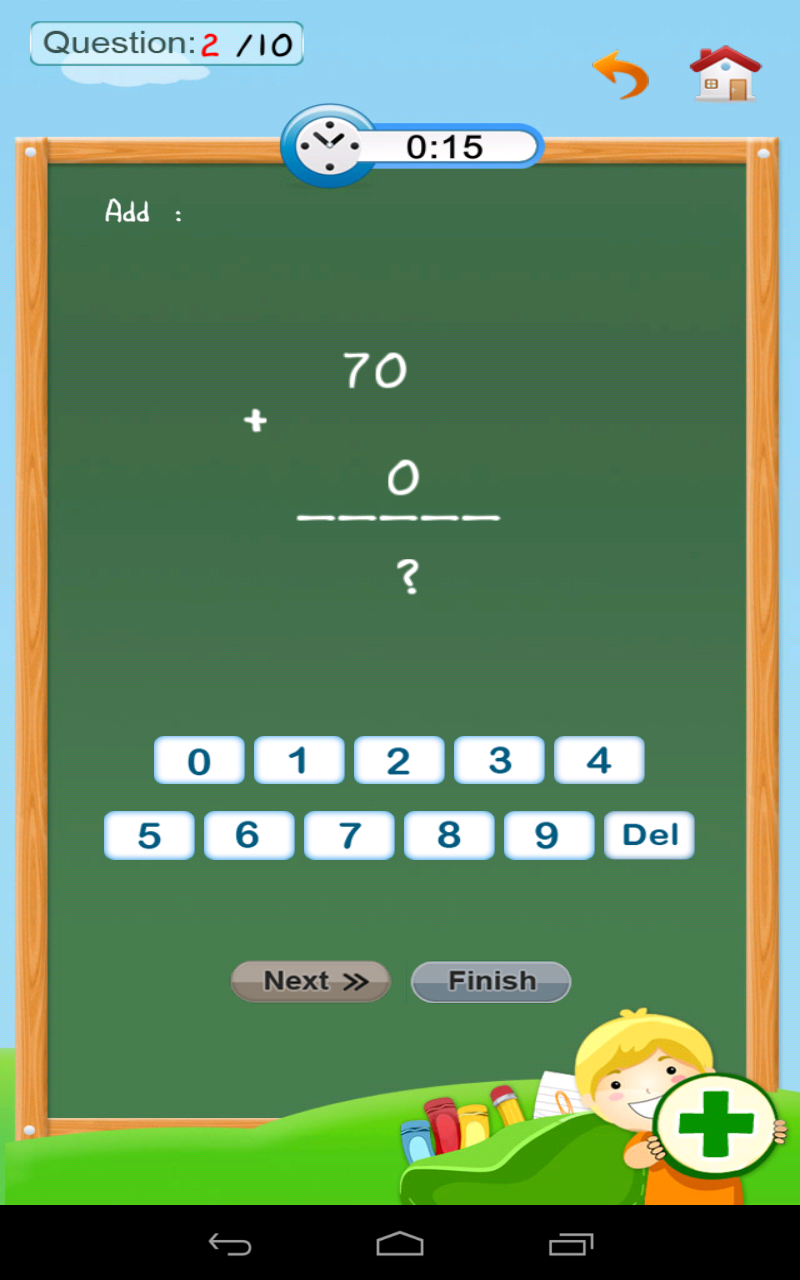Tap the Android back navigation button
This screenshot has width=800, height=1280.
coord(230,1243)
